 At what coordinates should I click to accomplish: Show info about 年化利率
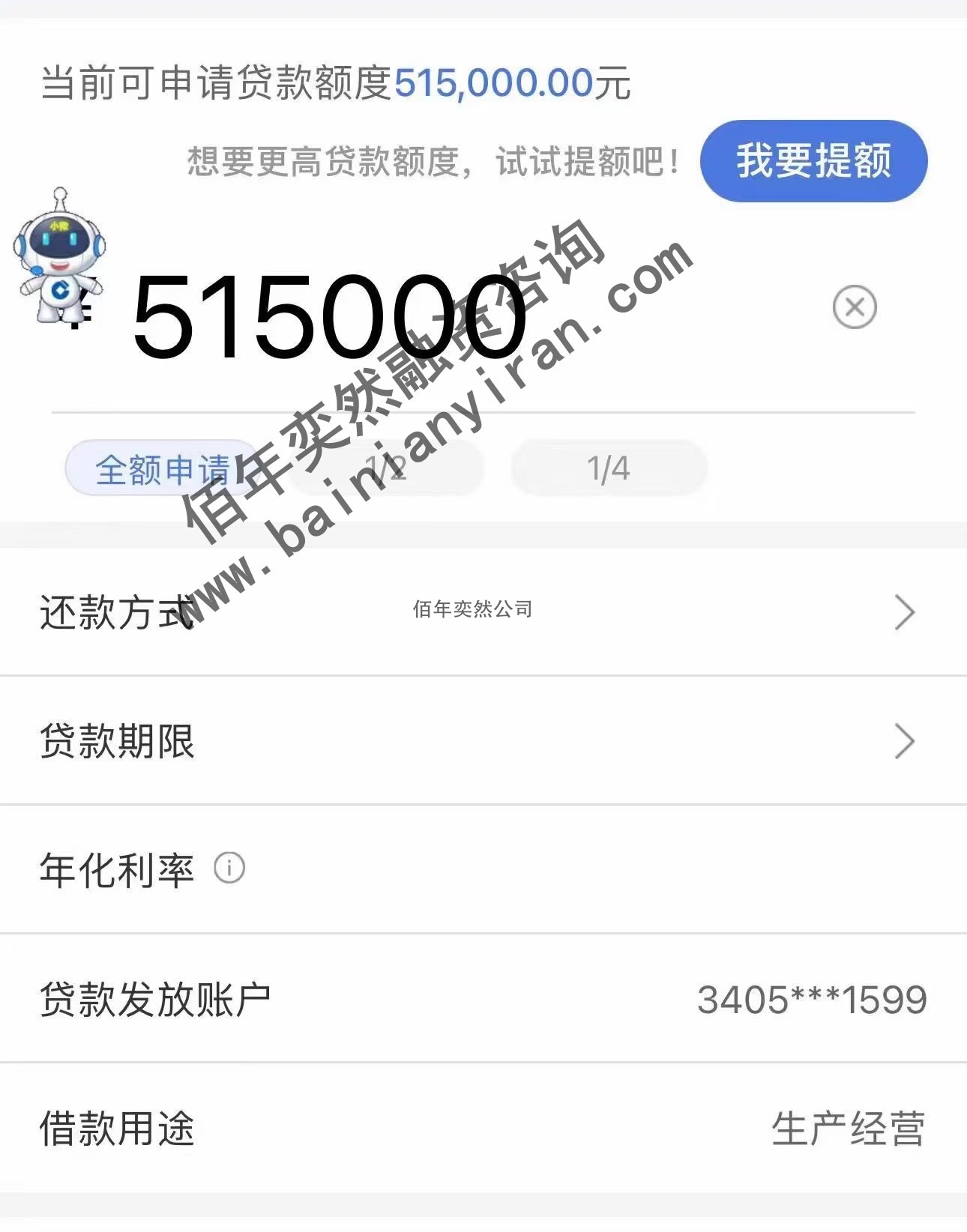tap(229, 869)
